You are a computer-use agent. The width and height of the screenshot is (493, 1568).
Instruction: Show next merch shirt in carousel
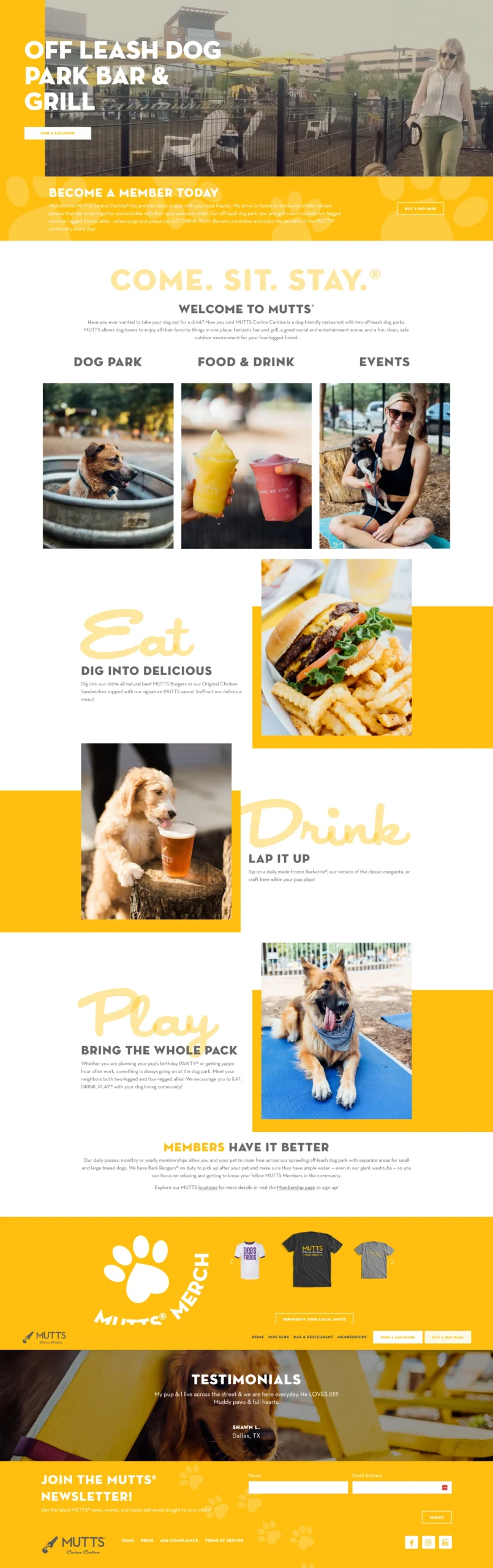pos(393,1262)
